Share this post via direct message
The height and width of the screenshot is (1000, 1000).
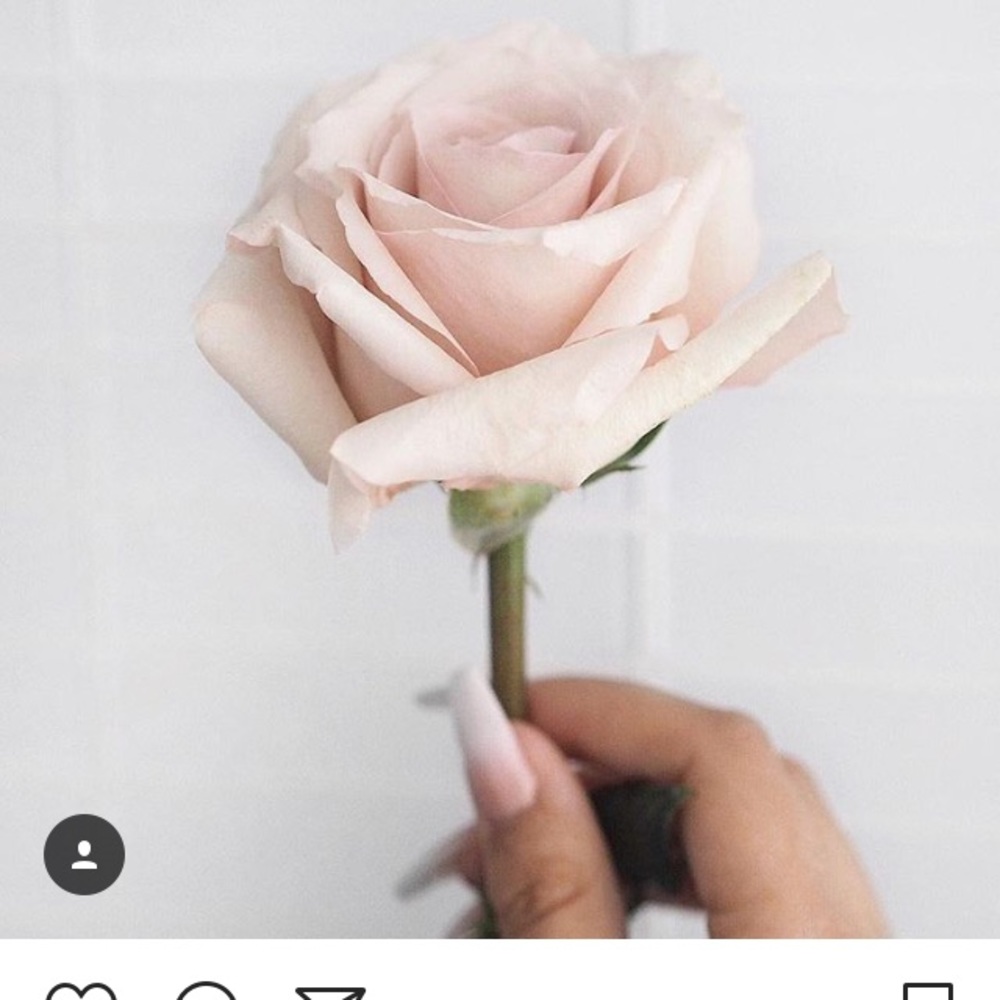tap(330, 993)
